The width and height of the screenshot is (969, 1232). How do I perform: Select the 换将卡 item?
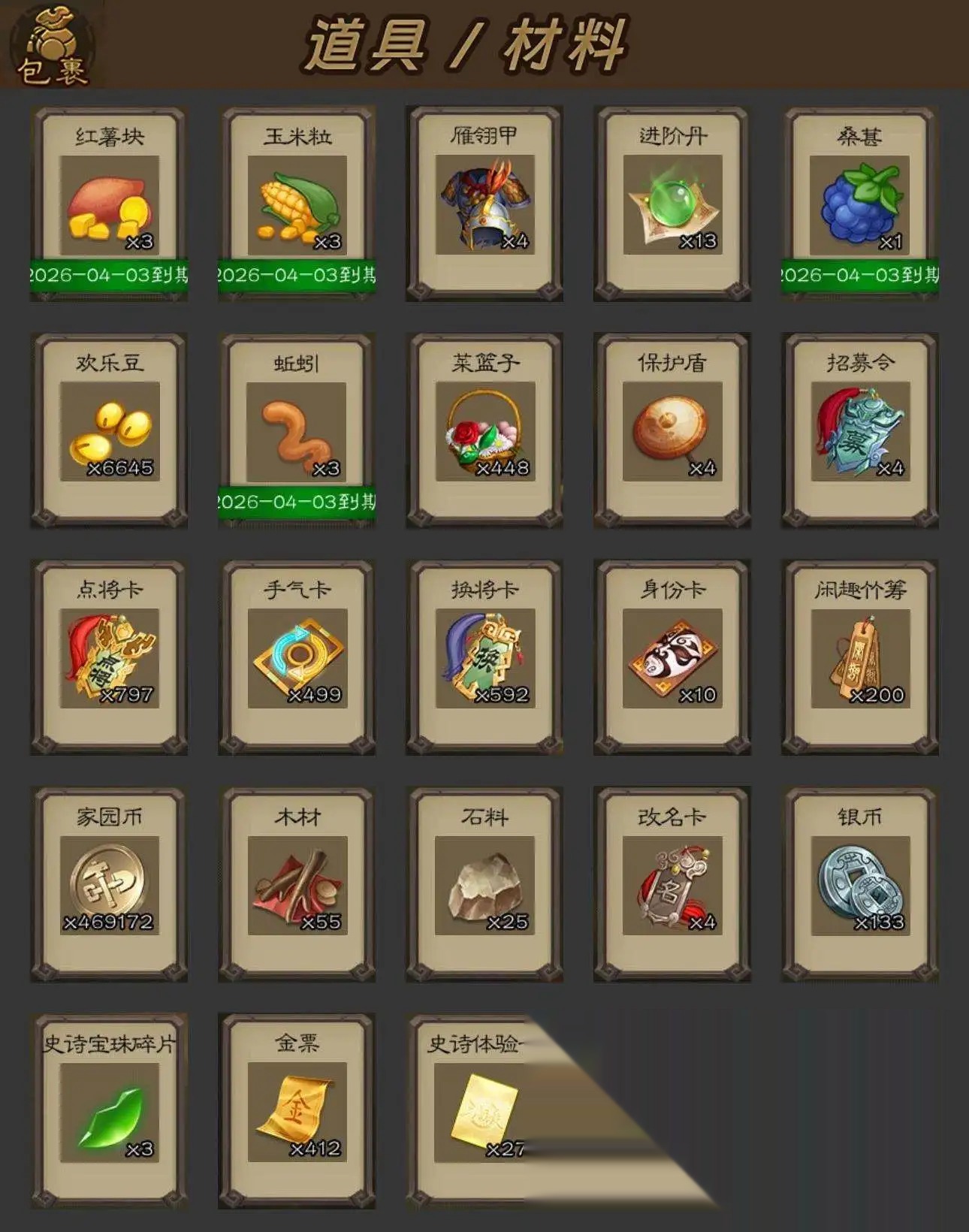click(484, 658)
